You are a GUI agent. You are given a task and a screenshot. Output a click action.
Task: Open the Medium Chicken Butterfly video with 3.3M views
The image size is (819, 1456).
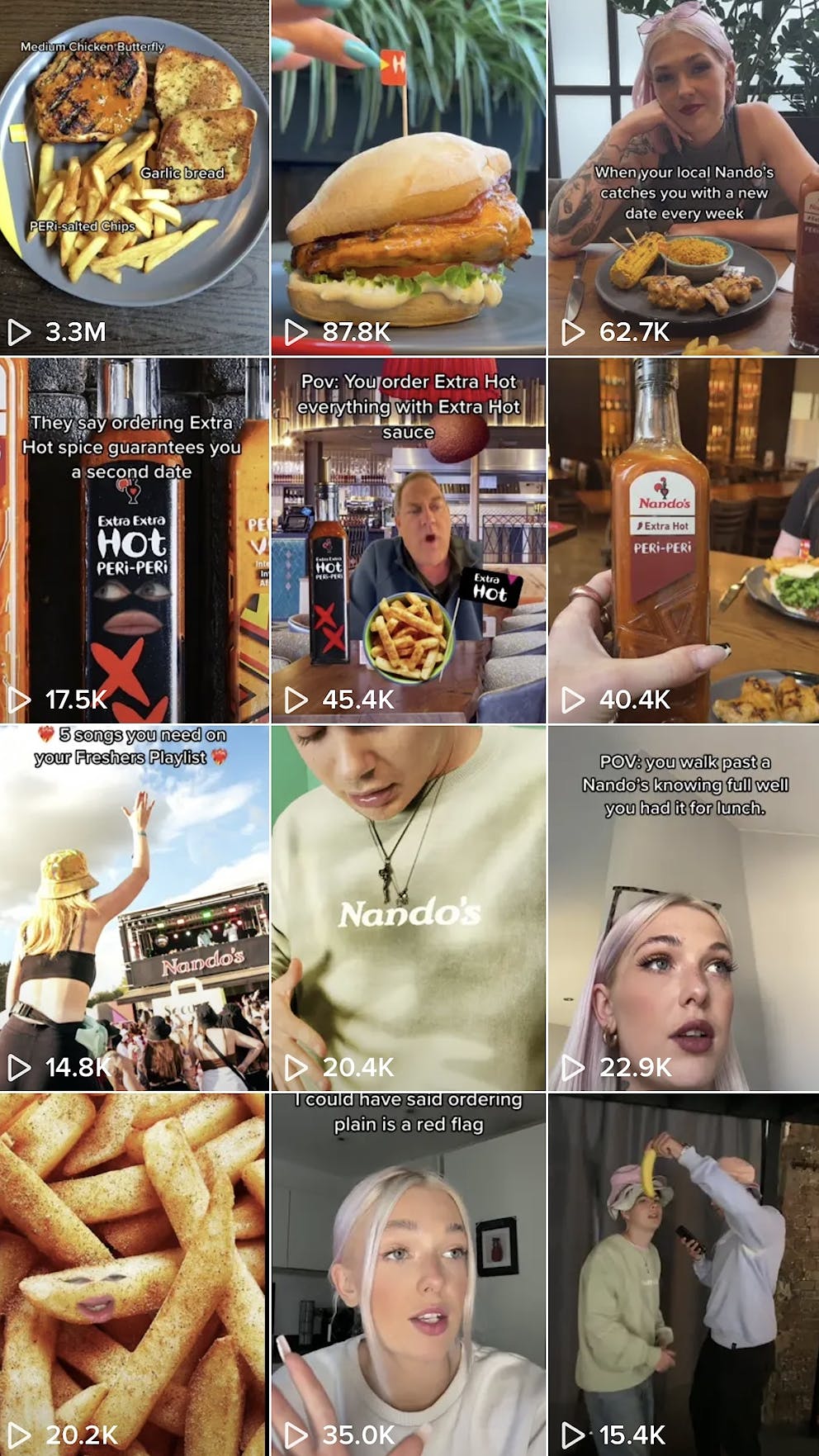click(135, 178)
